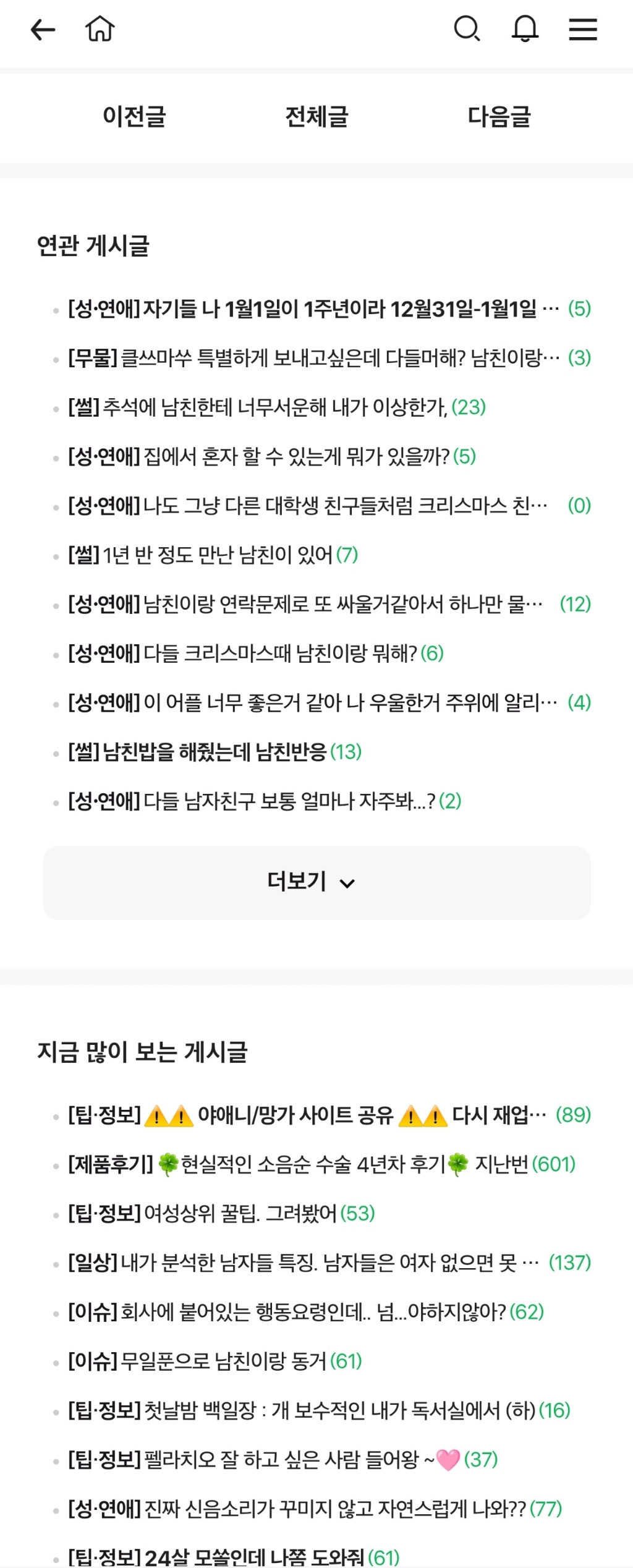Open post '1년 반 정도 만난 남친이 있어'

click(217, 555)
